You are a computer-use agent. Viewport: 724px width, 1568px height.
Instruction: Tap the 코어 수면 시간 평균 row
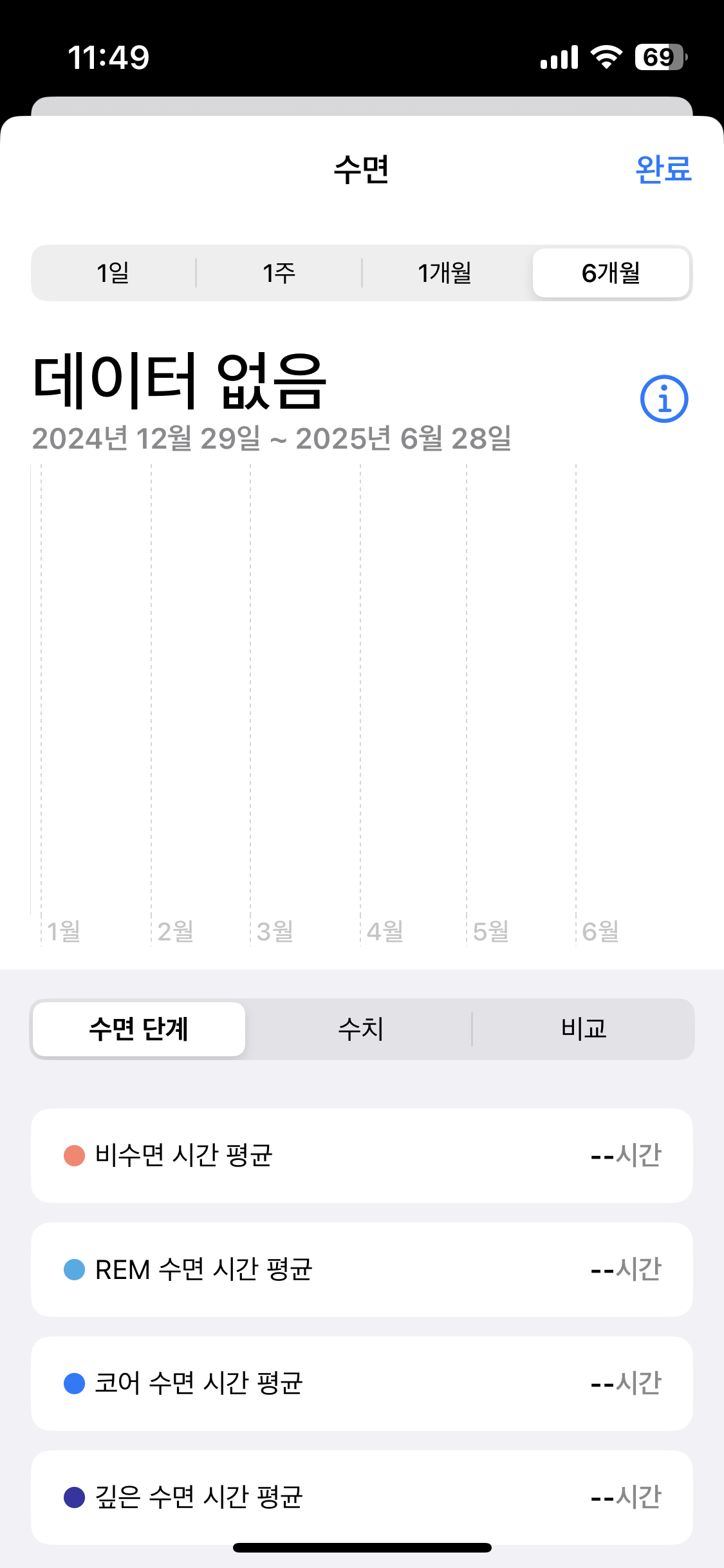tap(362, 1383)
